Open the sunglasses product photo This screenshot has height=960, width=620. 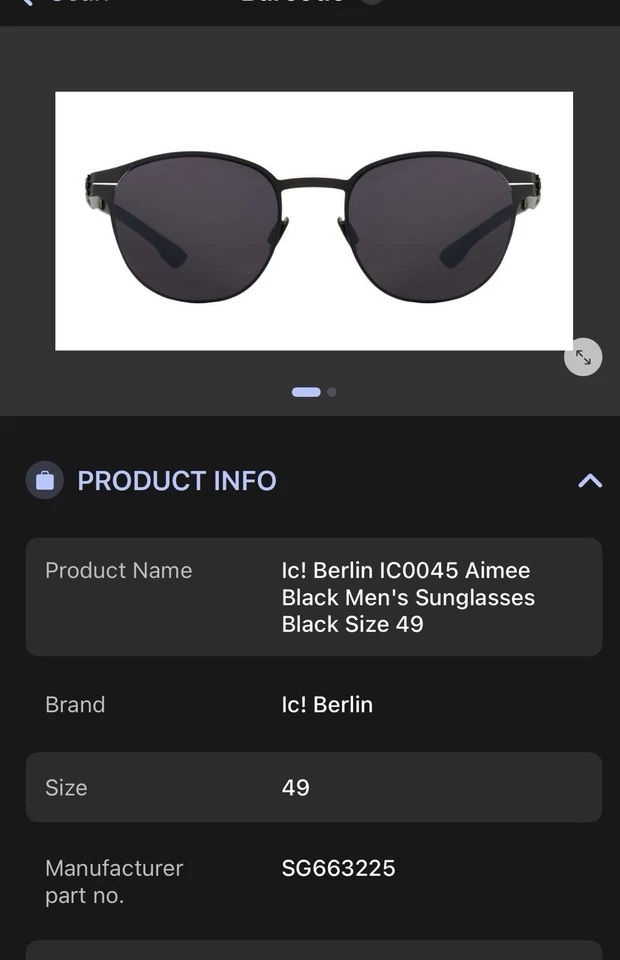314,221
